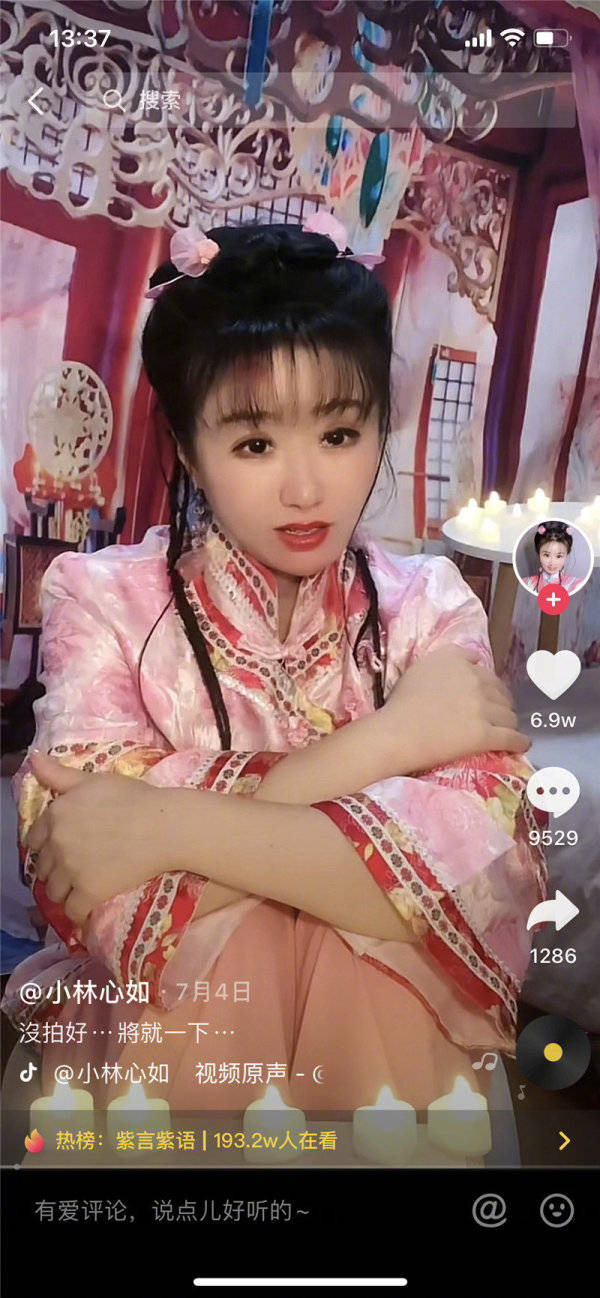Screen dimensions: 600x1298
Task: Open the spinning music disc for sound
Action: [x=553, y=1052]
